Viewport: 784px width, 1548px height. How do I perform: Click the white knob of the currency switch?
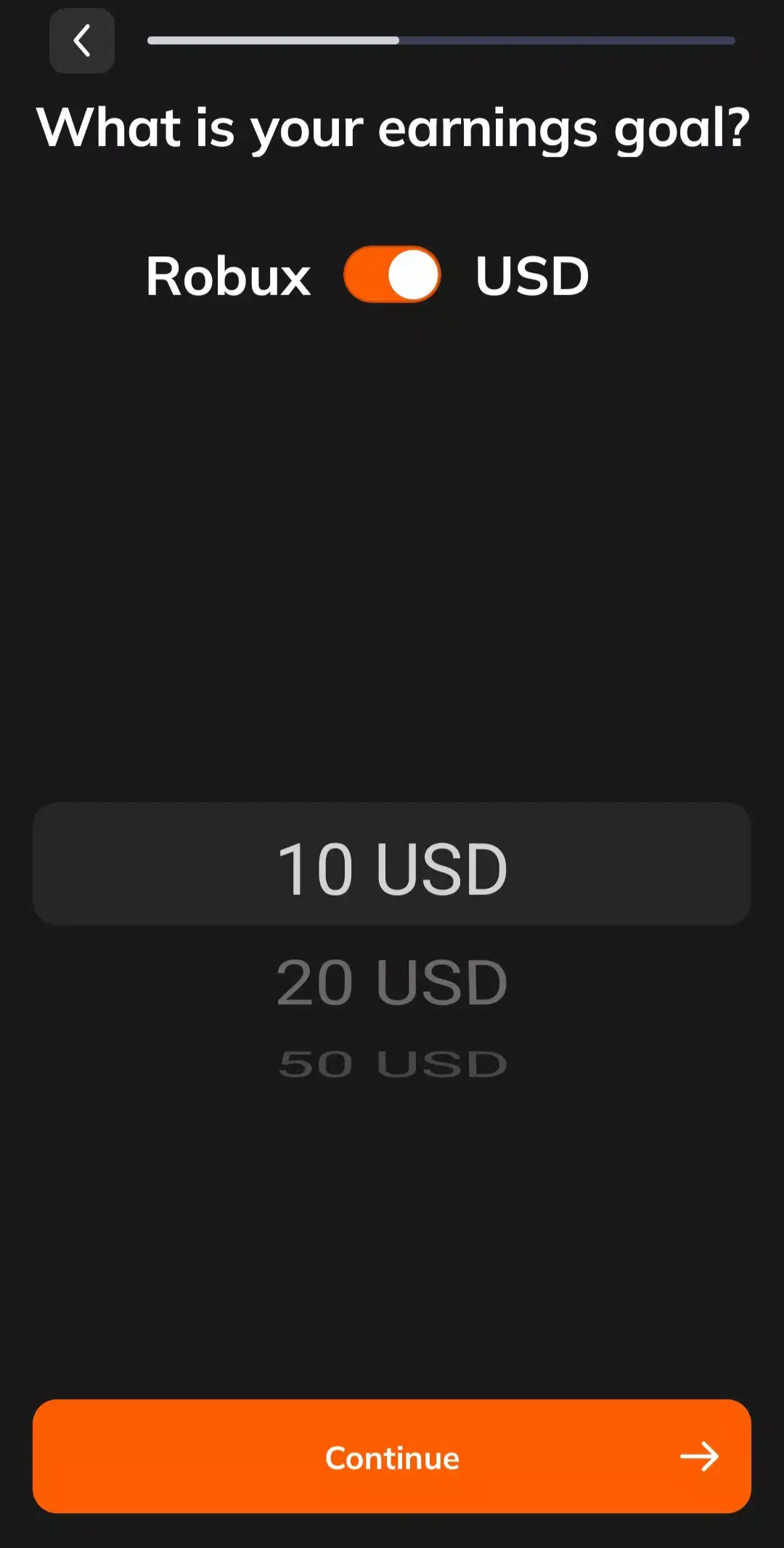412,274
